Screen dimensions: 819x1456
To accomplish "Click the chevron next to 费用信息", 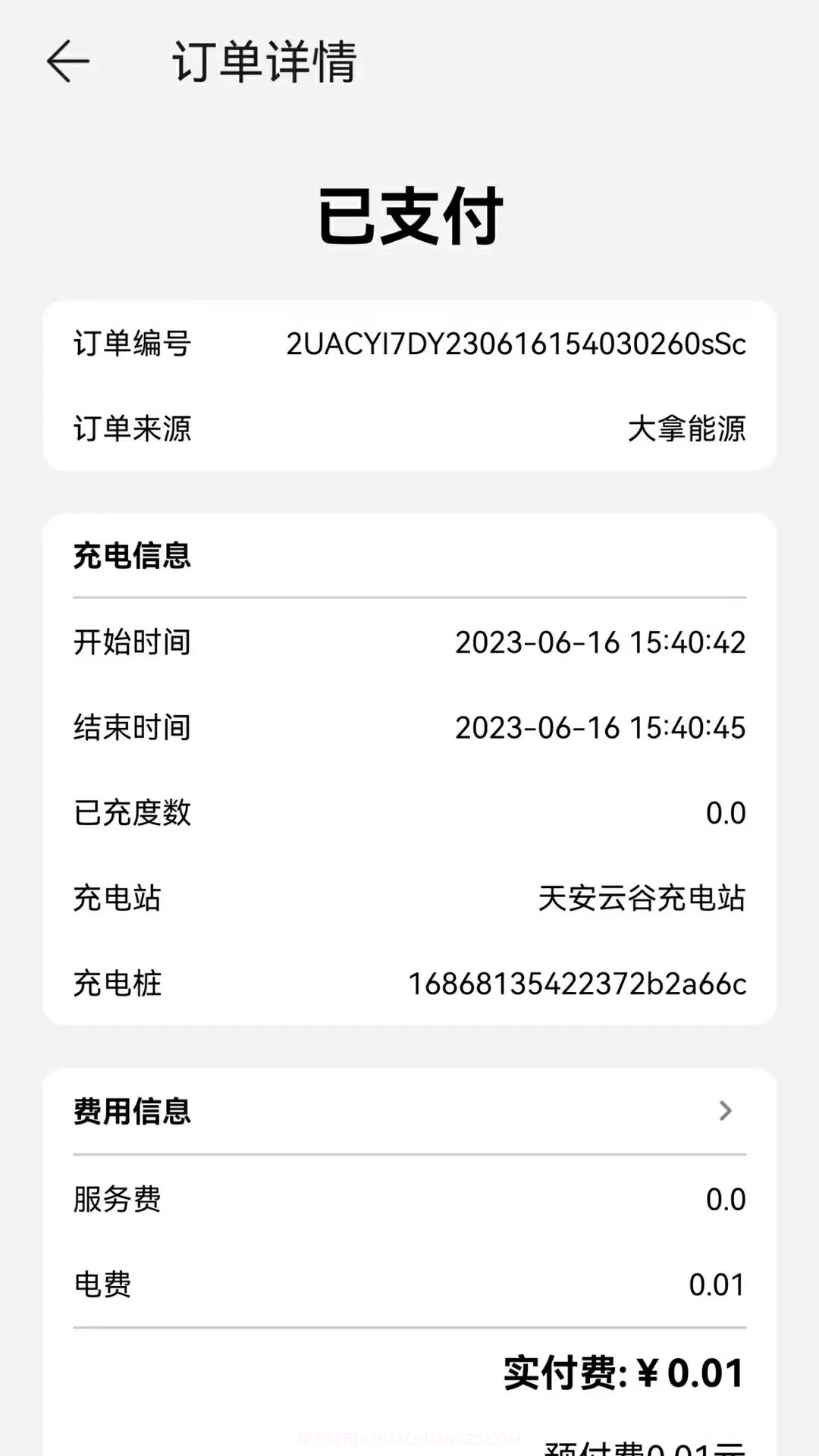I will 726,1109.
